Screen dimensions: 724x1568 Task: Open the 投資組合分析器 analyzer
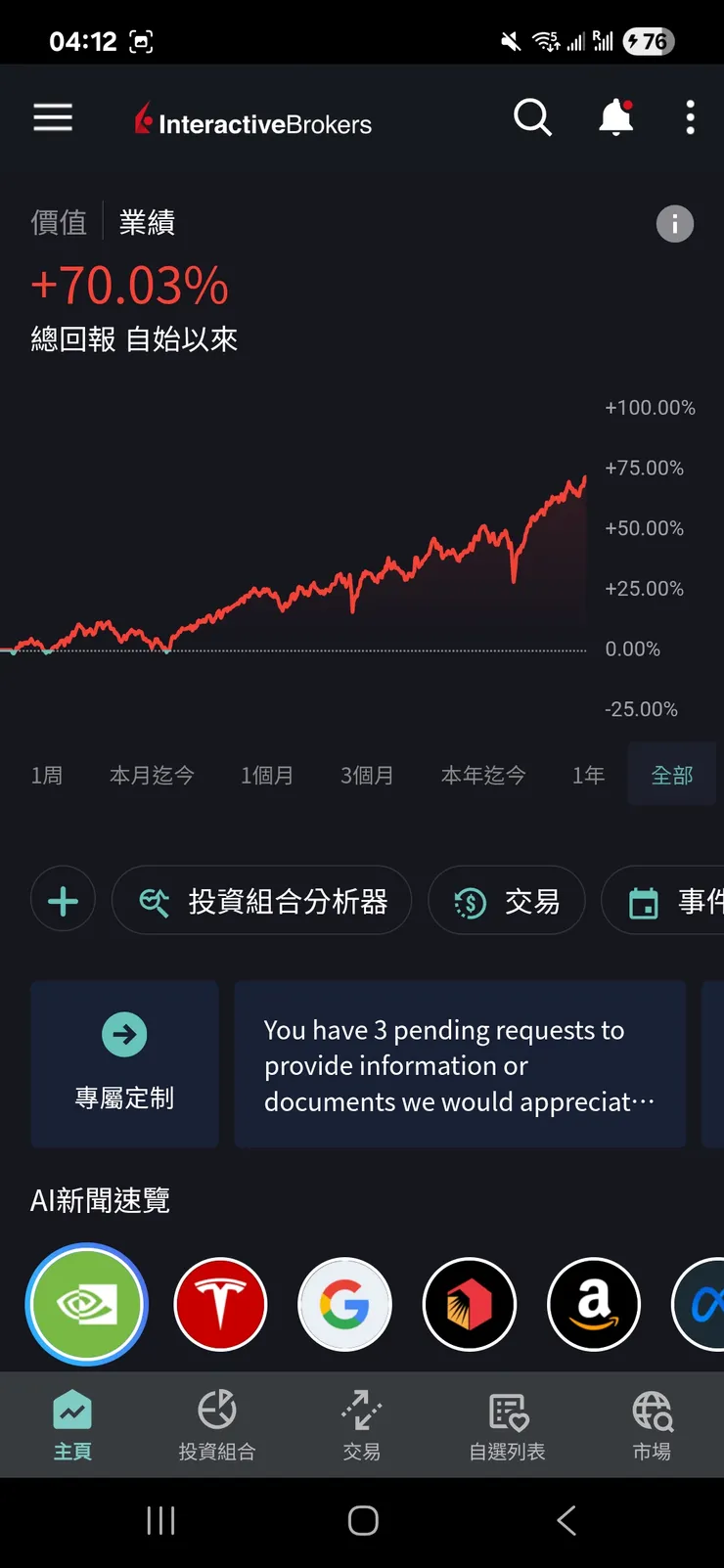[261, 900]
